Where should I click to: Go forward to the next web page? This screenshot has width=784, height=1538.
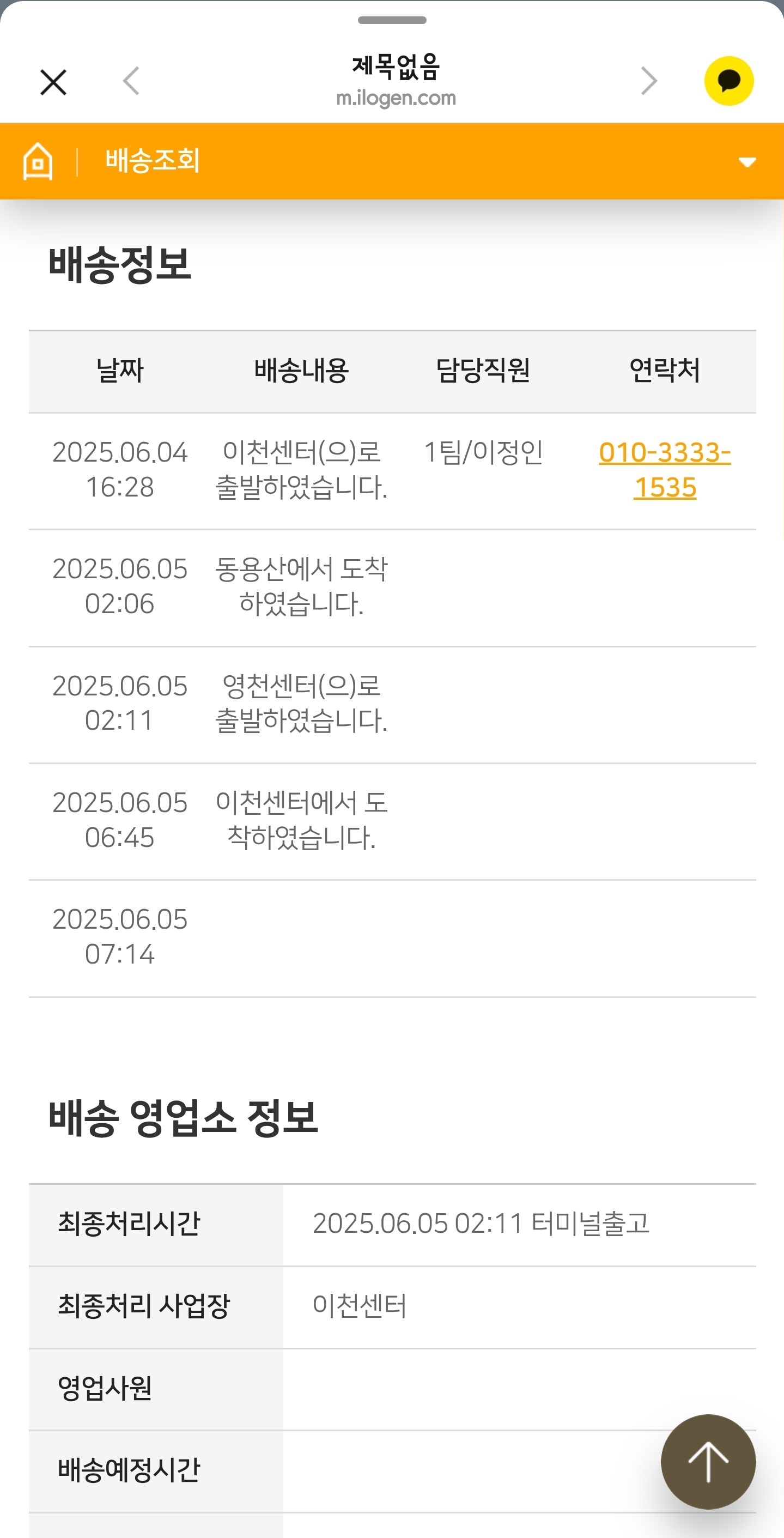649,81
